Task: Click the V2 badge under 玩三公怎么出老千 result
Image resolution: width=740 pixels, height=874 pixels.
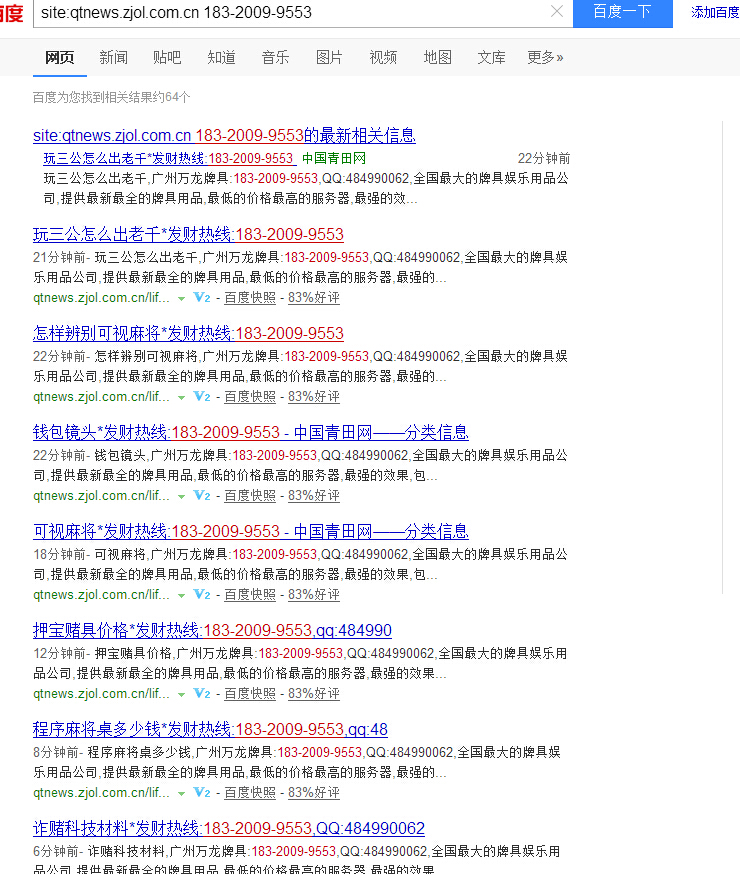Action: 202,297
